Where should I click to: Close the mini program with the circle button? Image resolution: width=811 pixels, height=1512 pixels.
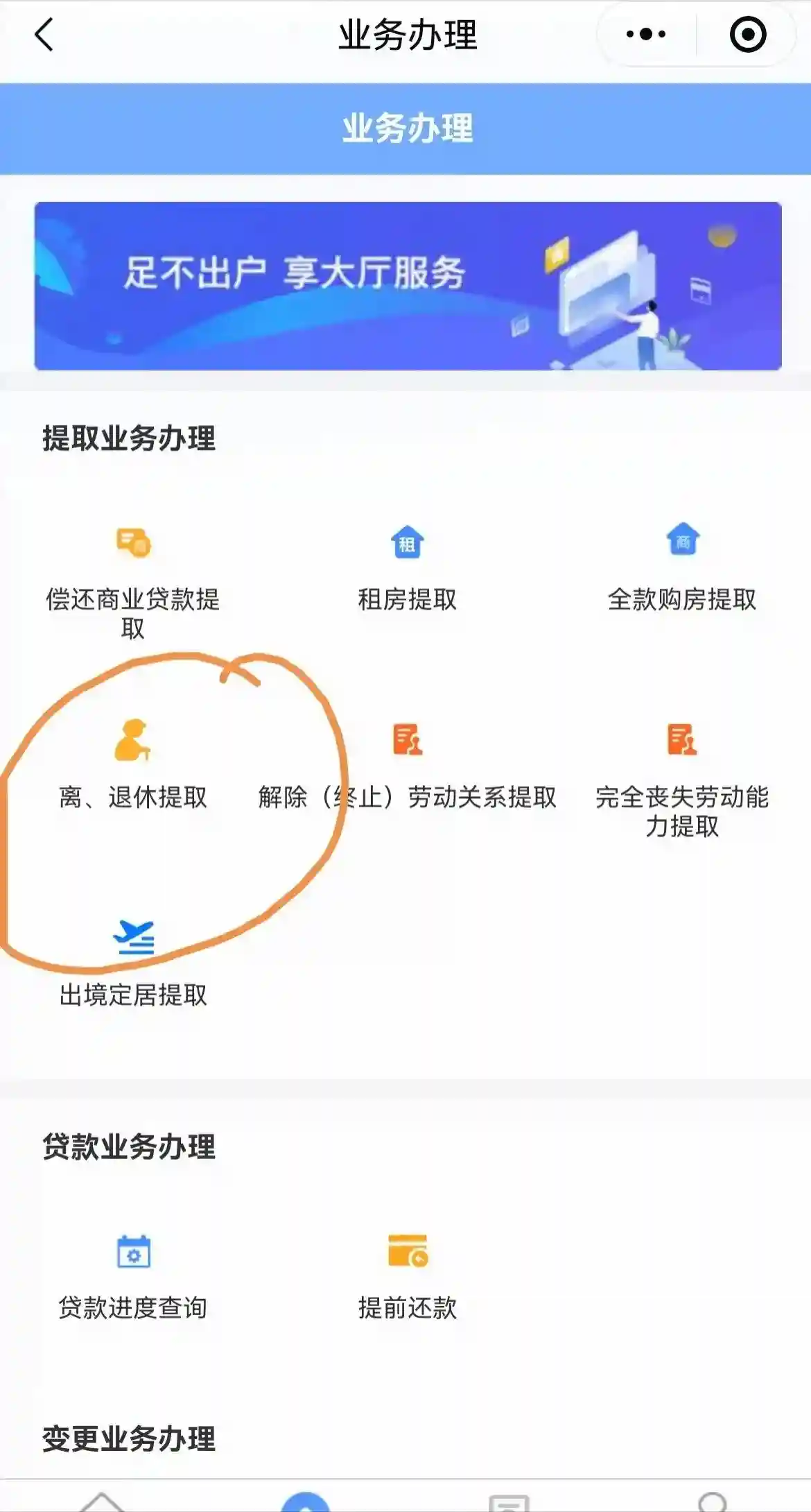click(748, 34)
